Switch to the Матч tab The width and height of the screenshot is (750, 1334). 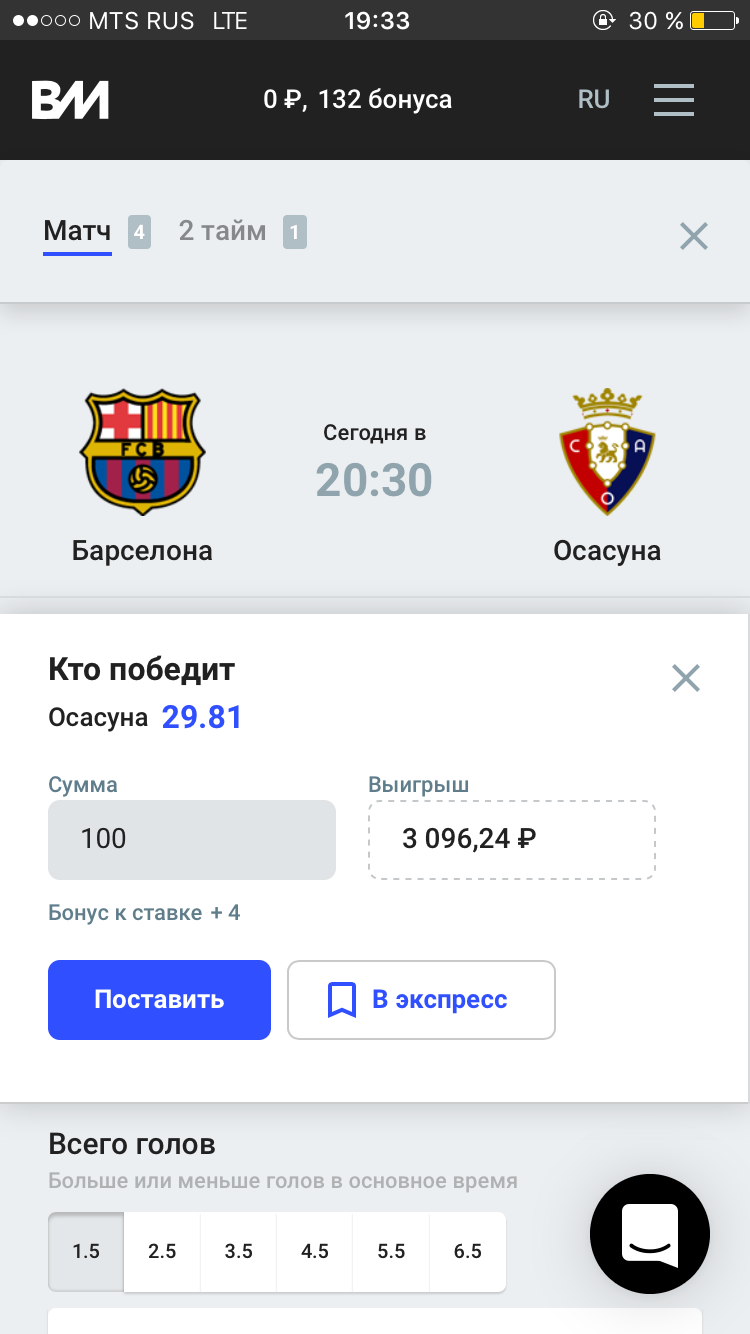[77, 232]
